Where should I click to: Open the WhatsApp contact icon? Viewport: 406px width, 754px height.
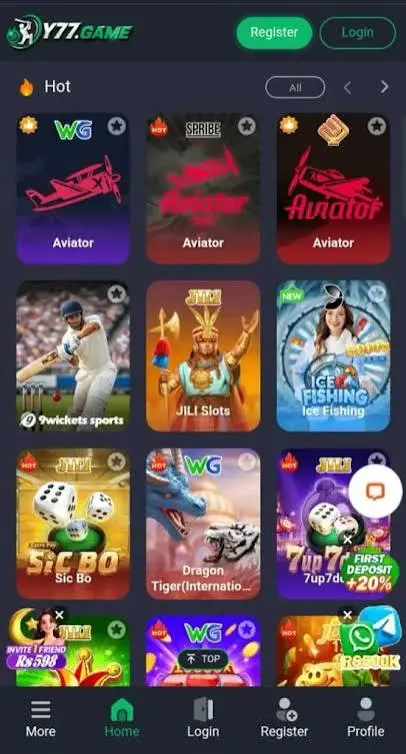pos(358,638)
